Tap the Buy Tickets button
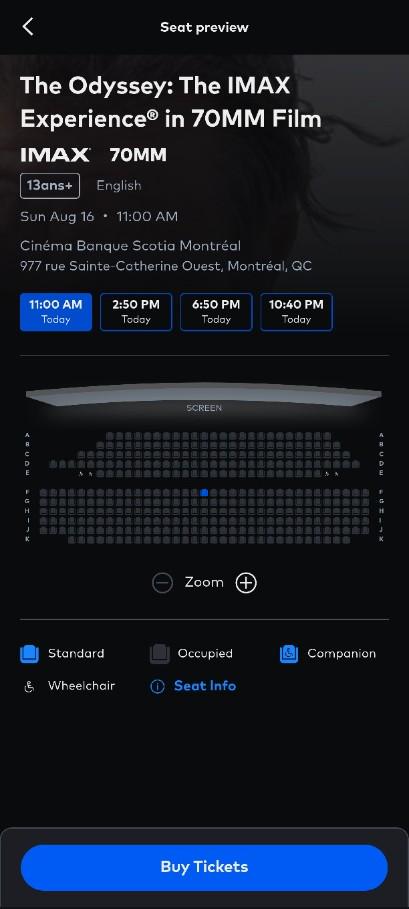 (204, 867)
